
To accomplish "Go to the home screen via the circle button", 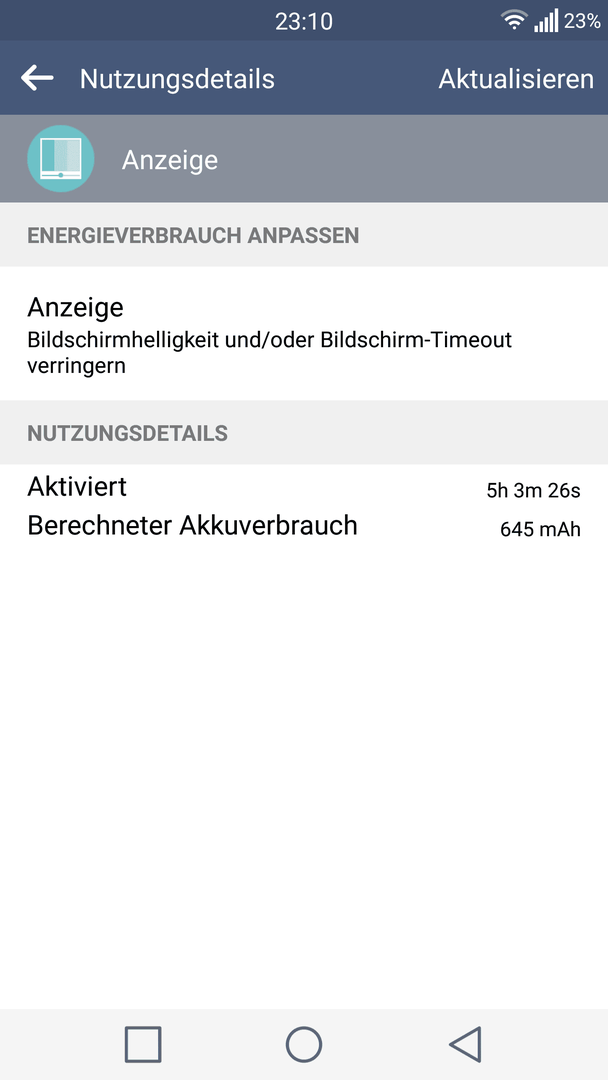I will click(x=304, y=1044).
